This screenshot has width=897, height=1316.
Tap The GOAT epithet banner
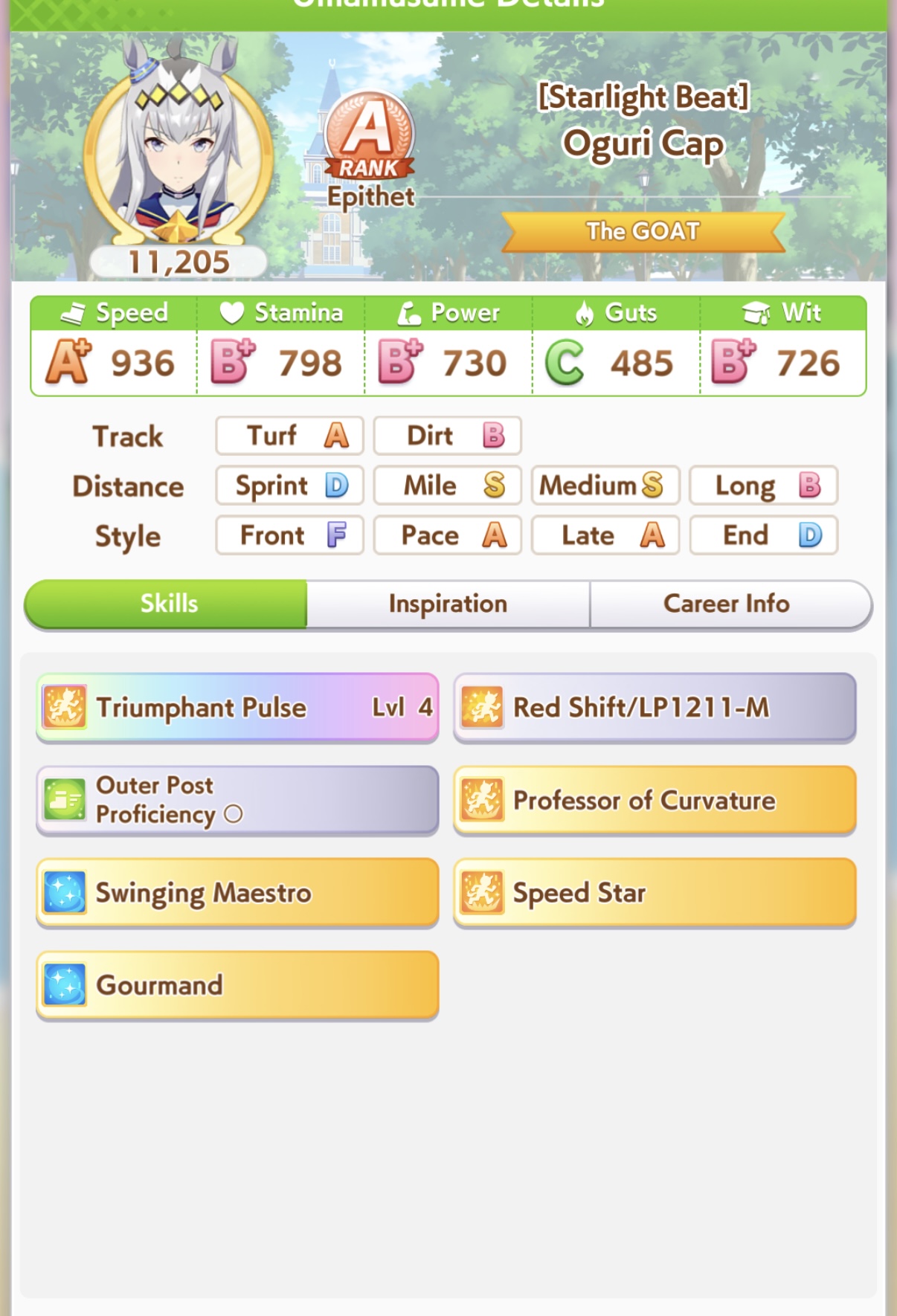point(643,231)
